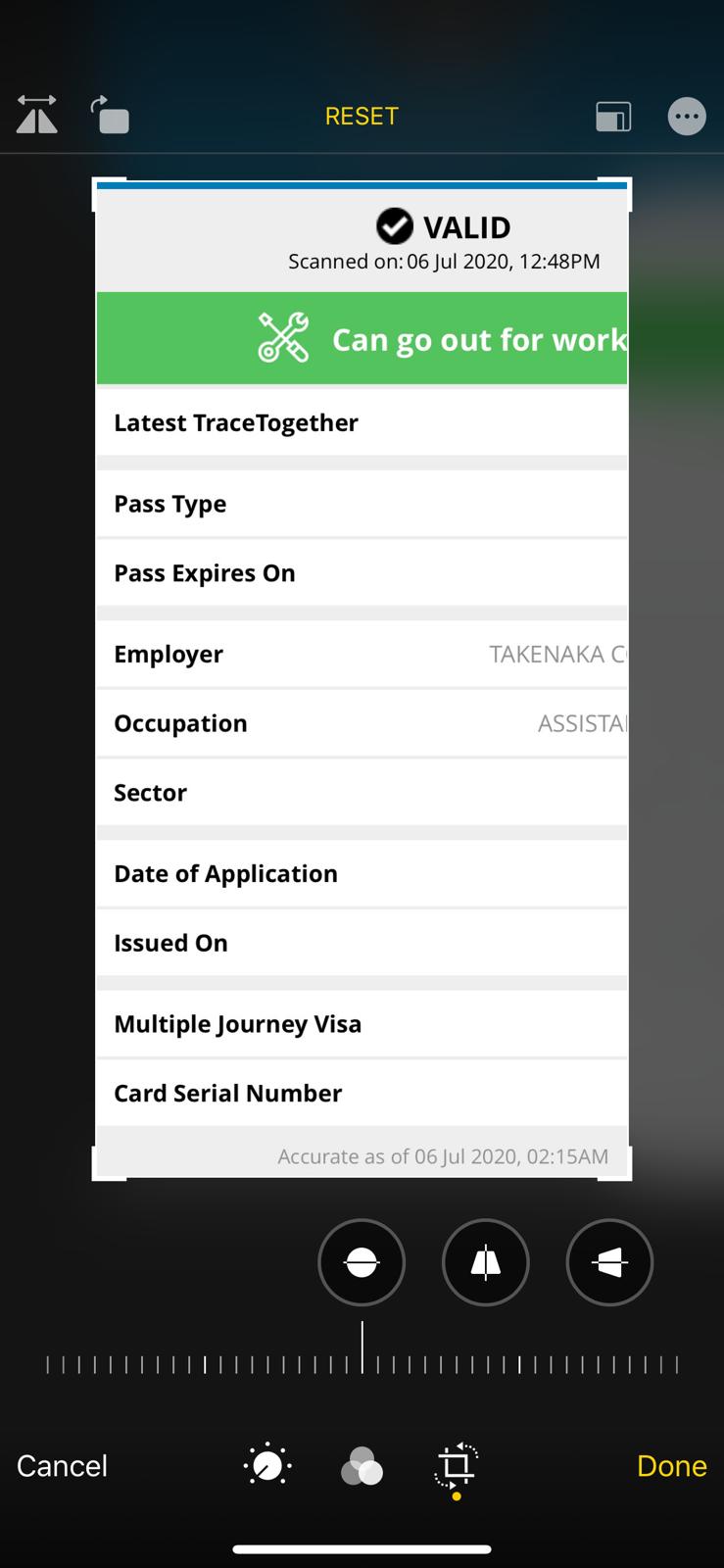Image resolution: width=724 pixels, height=1568 pixels.
Task: Rotate the image 90 degrees
Action: pyautogui.click(x=111, y=115)
